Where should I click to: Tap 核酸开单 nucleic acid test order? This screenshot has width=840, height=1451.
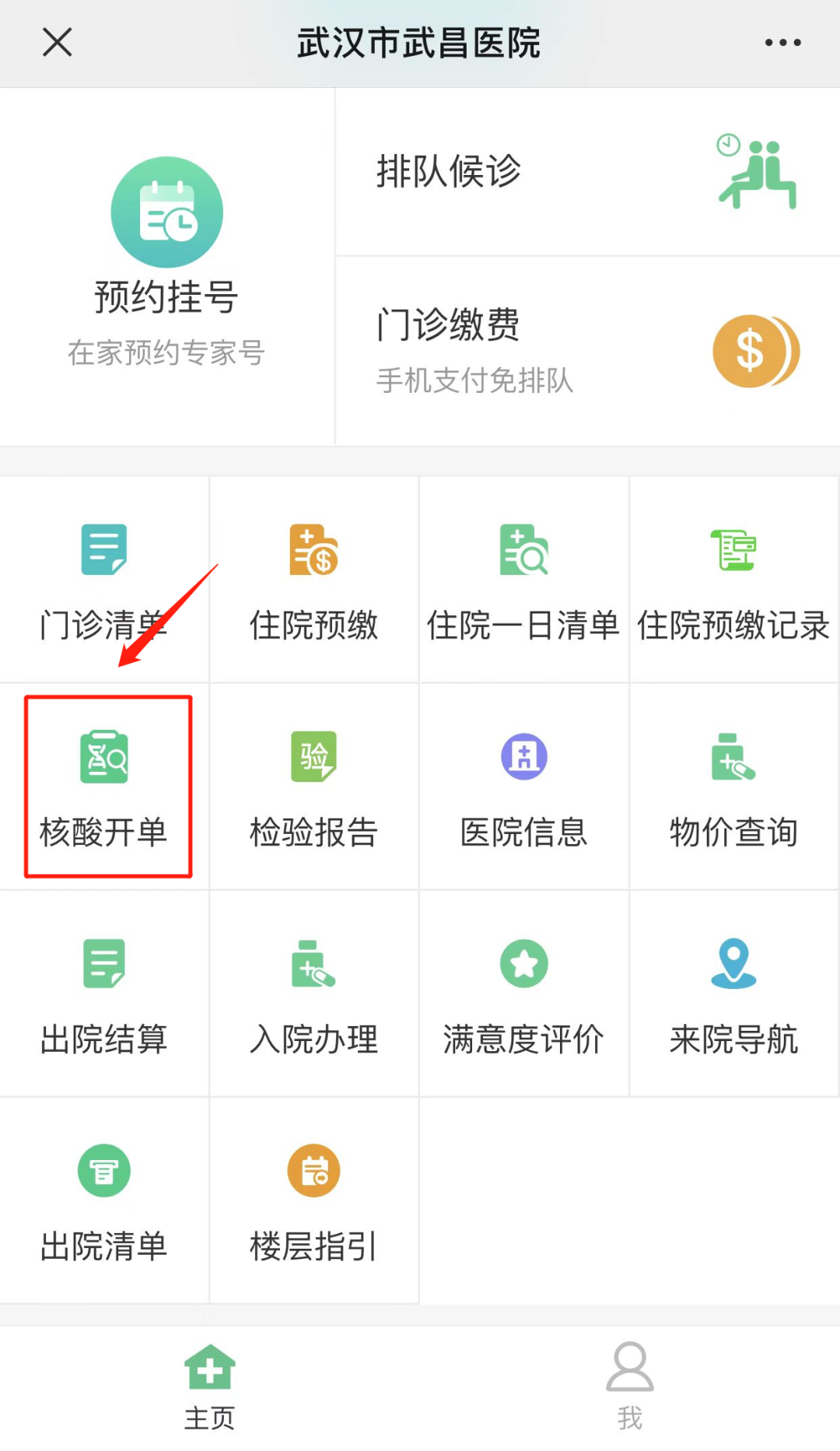[x=104, y=787]
